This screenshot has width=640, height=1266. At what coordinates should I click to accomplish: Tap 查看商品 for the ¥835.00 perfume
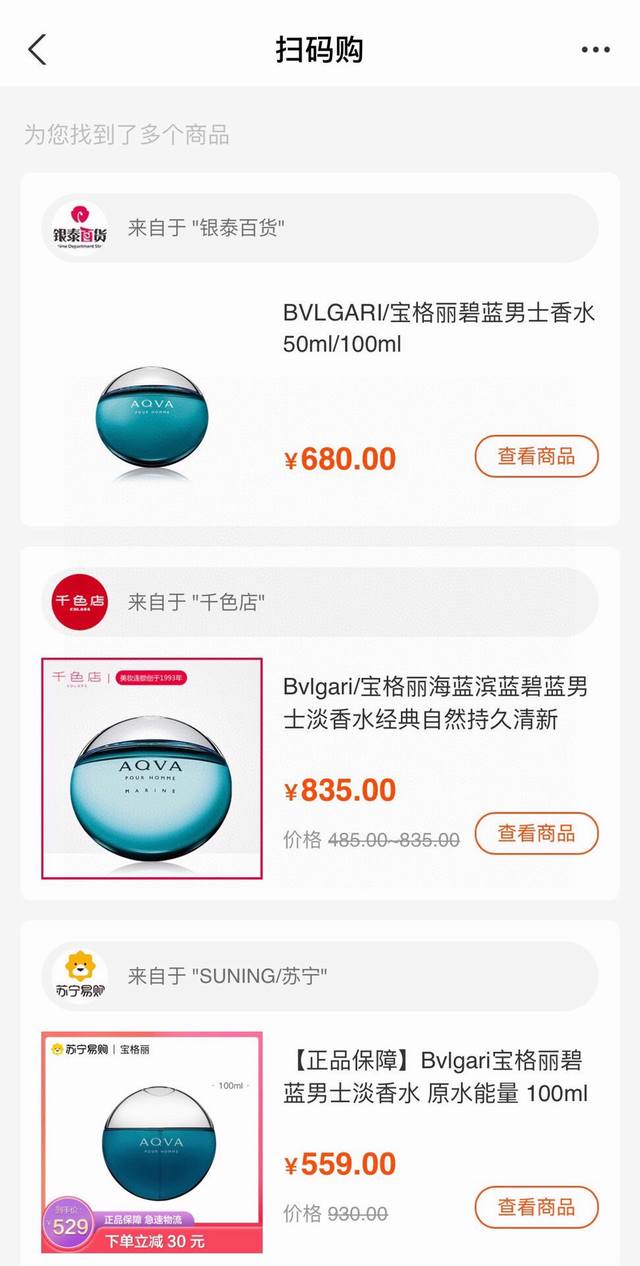[x=536, y=833]
